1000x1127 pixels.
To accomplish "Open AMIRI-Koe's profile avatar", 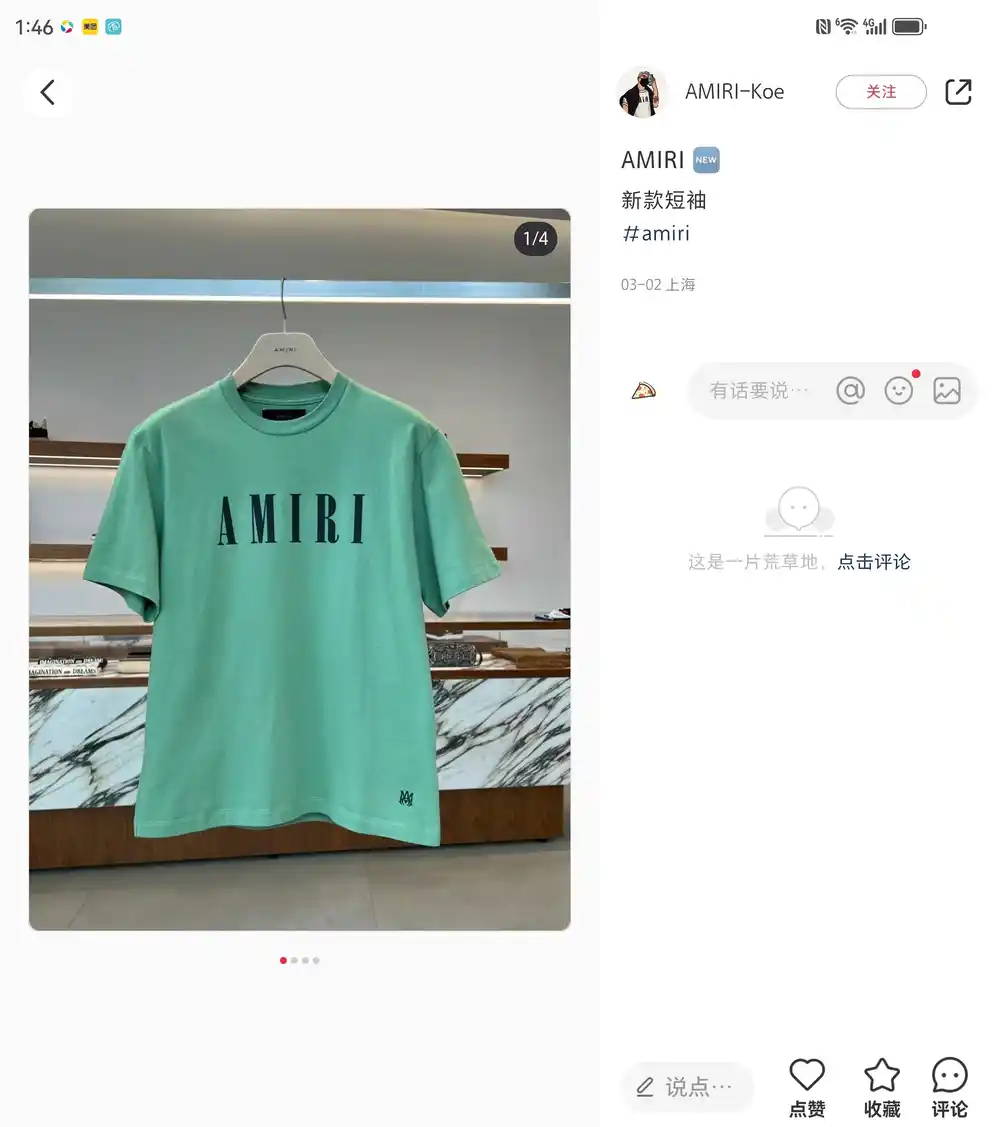I will tap(642, 93).
